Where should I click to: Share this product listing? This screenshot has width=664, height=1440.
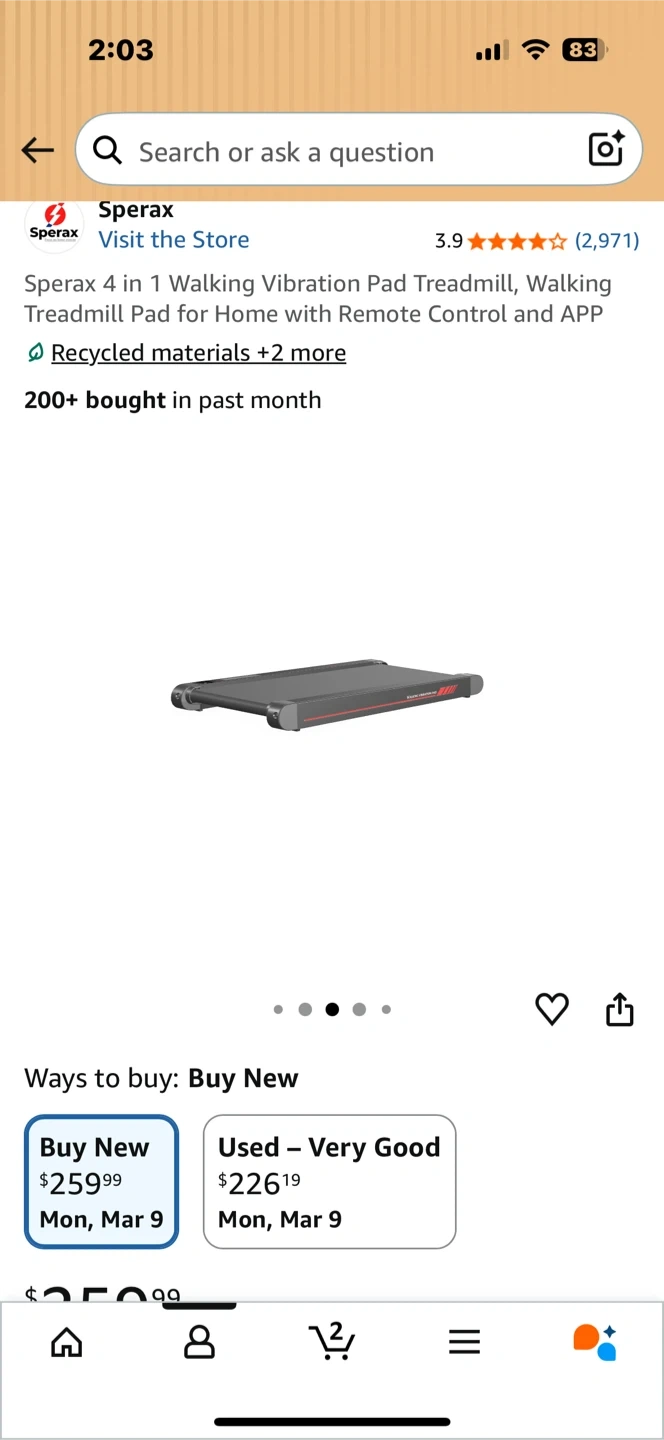[620, 1009]
